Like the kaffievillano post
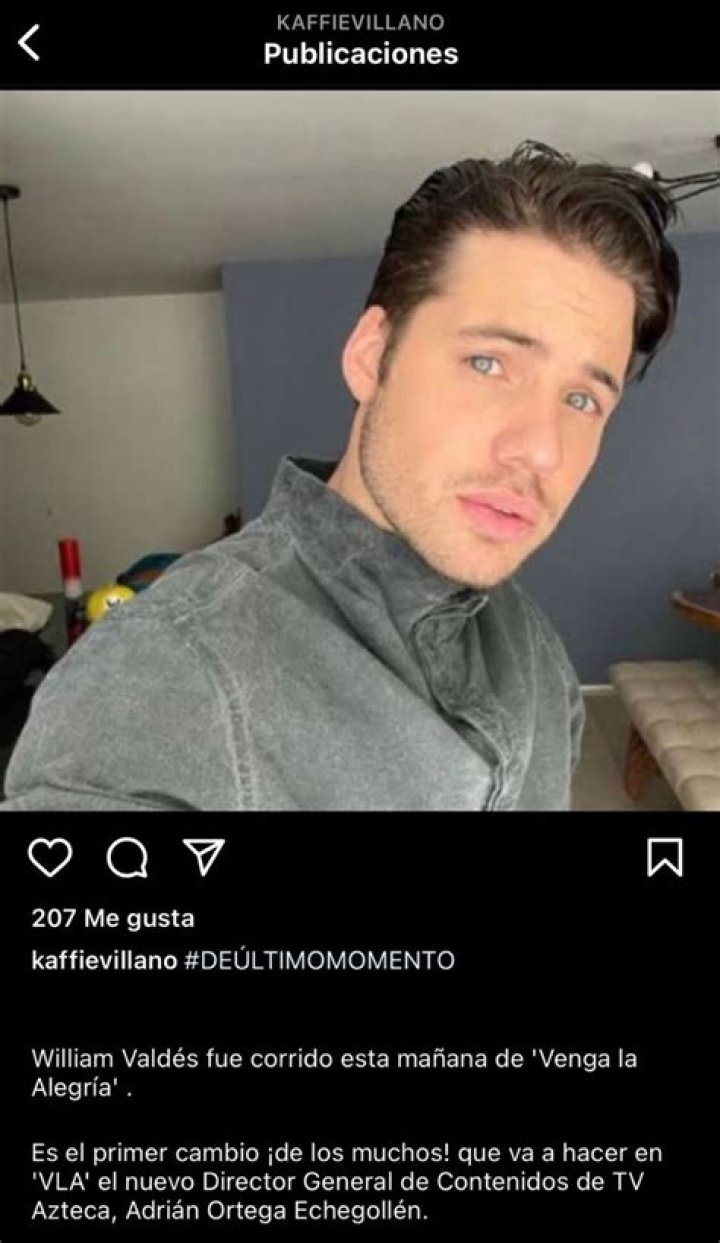Viewport: 720px width, 1243px height. 50,857
